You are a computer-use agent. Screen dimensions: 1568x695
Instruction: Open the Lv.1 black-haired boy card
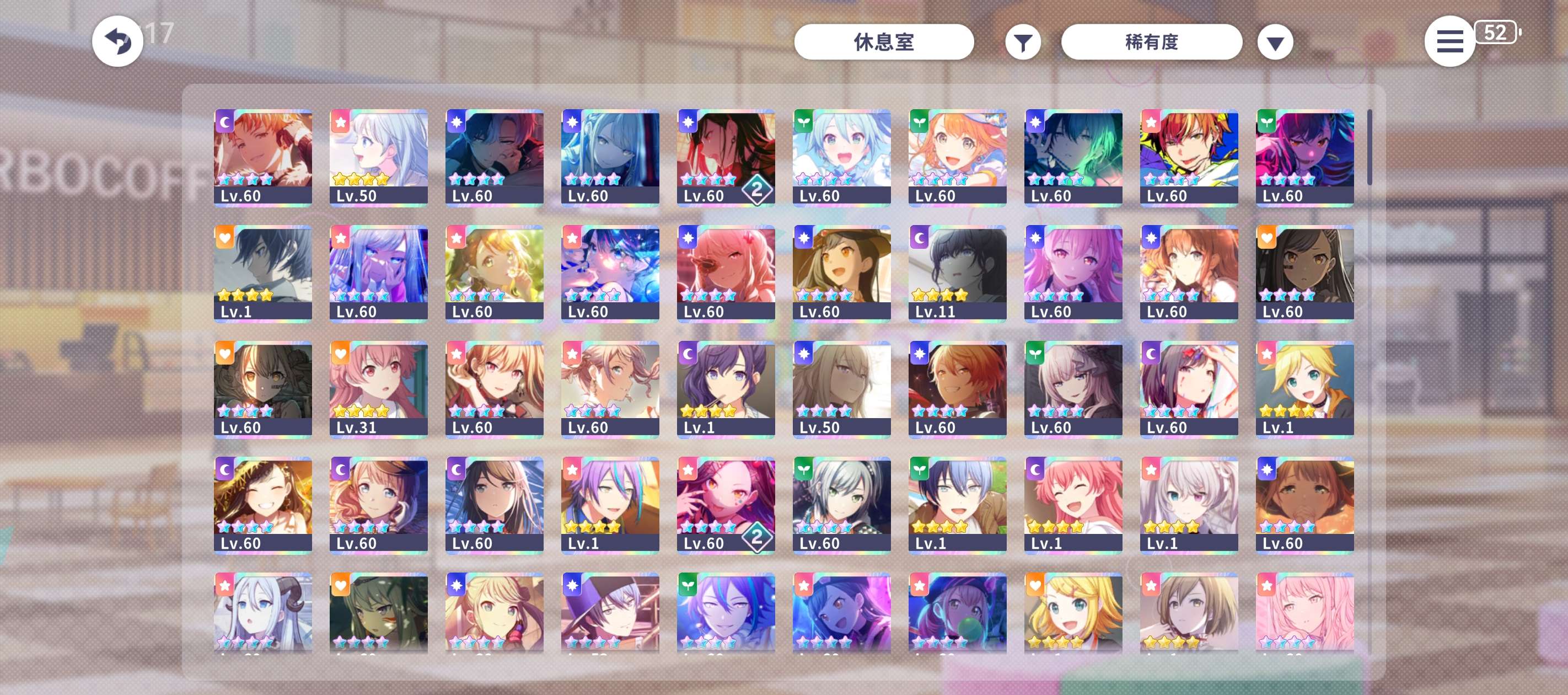tap(262, 273)
